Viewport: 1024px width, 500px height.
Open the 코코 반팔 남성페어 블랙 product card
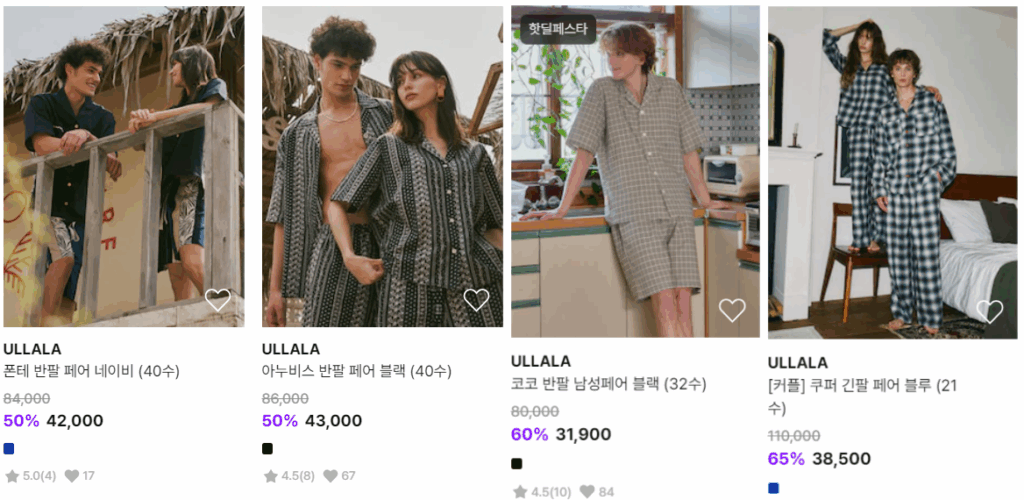635,170
